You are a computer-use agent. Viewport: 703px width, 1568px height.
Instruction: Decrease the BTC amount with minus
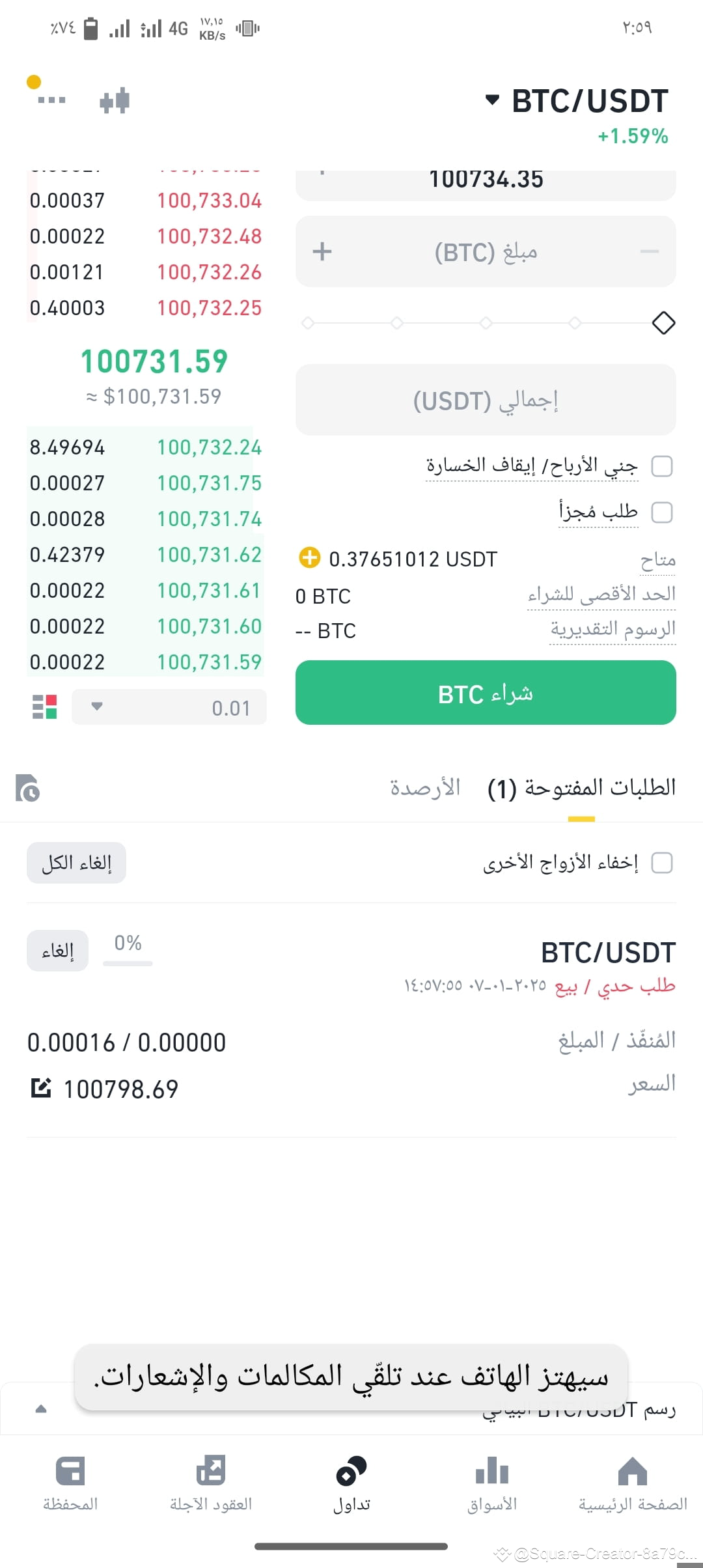pyautogui.click(x=649, y=252)
